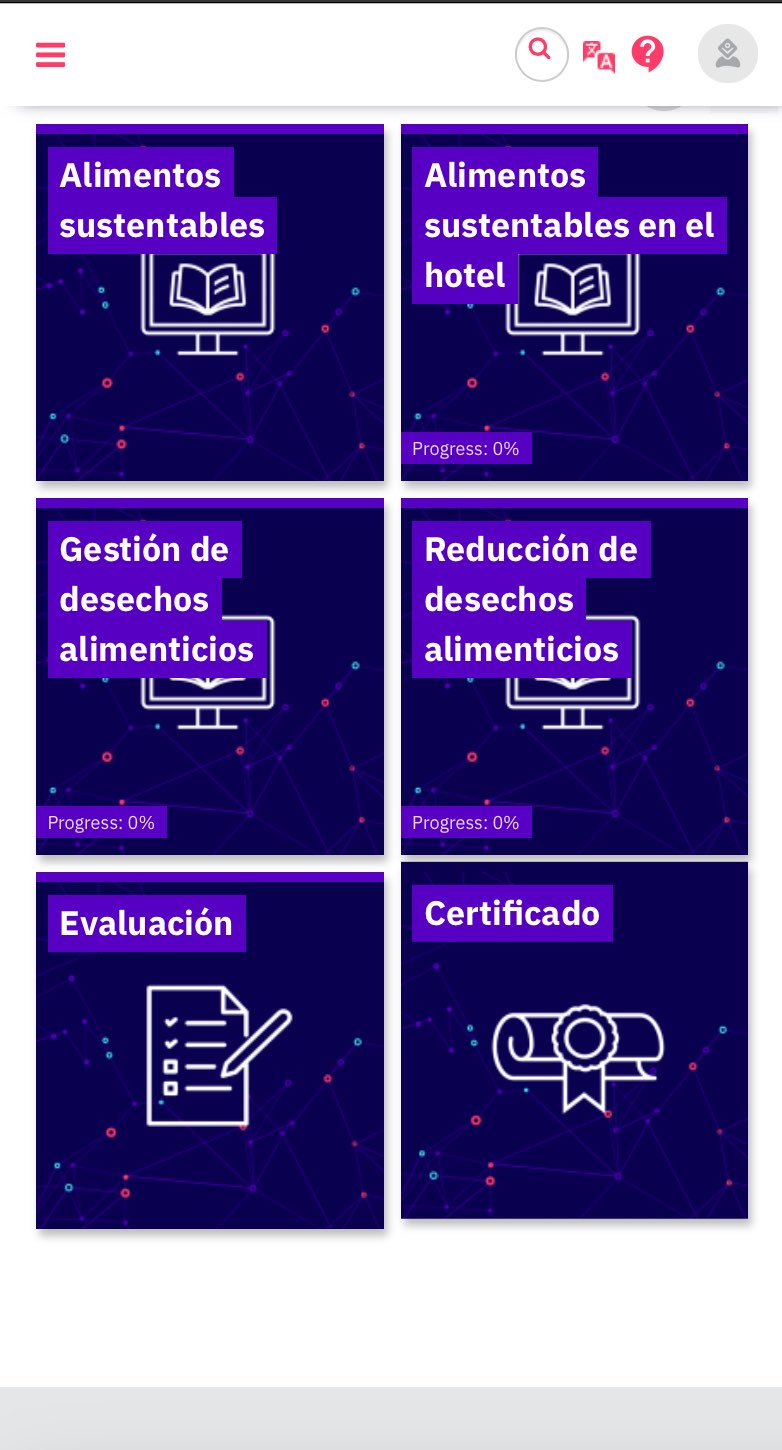The image size is (782, 1450).
Task: Open the help question mark
Action: pyautogui.click(x=648, y=54)
